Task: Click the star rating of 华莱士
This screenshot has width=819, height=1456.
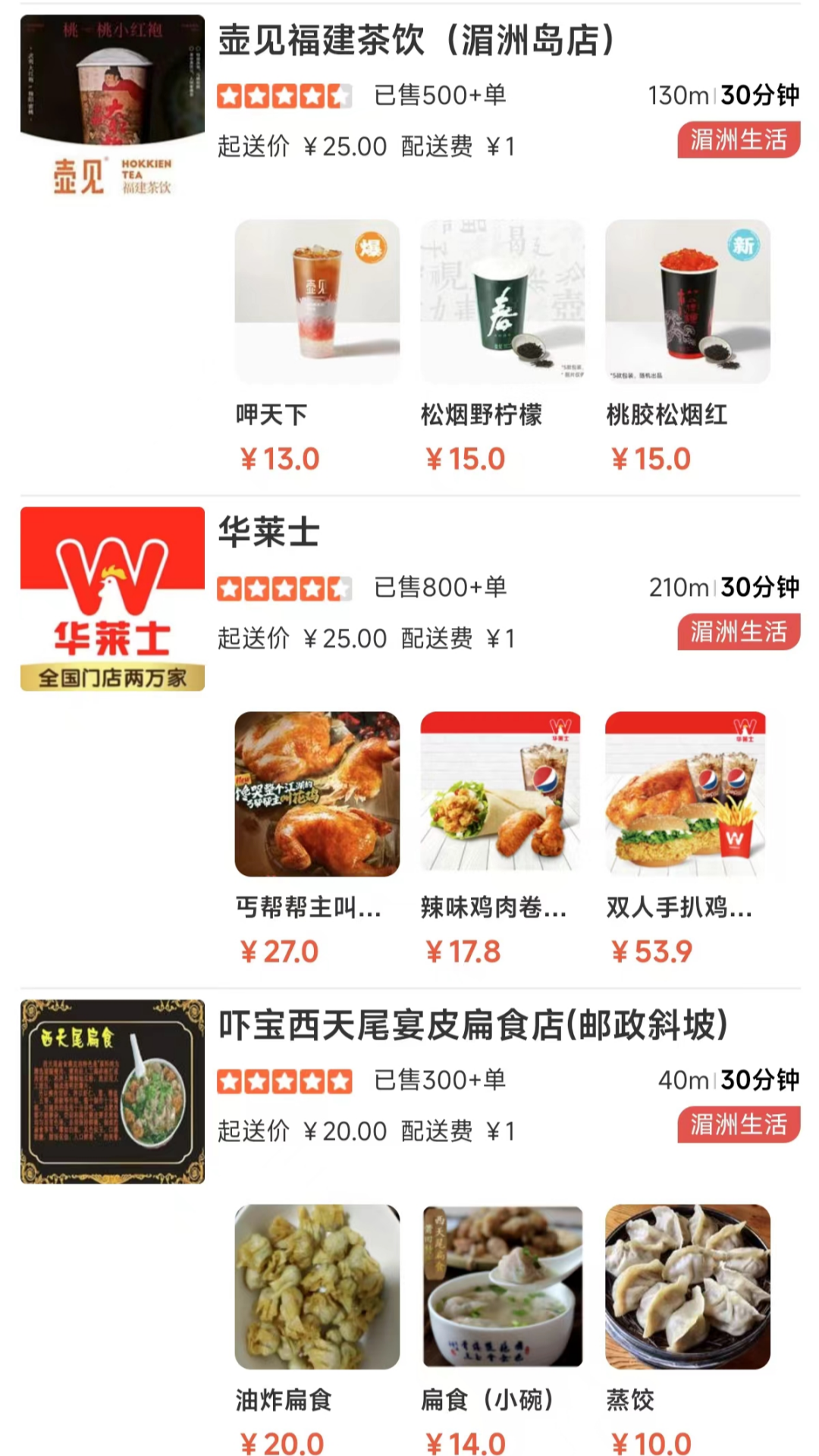Action: pyautogui.click(x=284, y=588)
